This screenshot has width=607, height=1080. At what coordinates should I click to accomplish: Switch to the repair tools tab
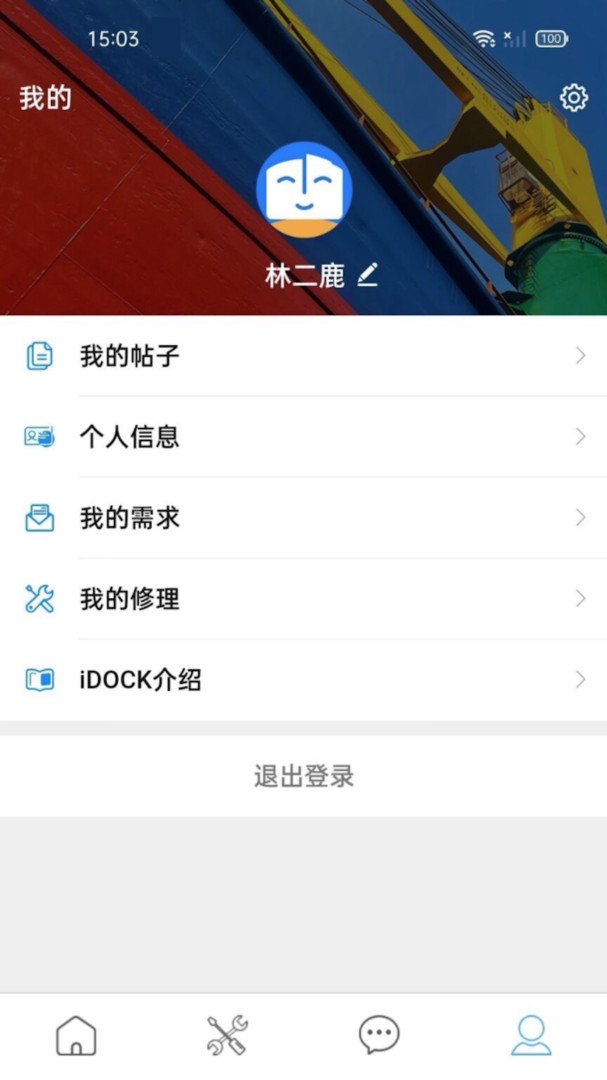coord(227,1035)
